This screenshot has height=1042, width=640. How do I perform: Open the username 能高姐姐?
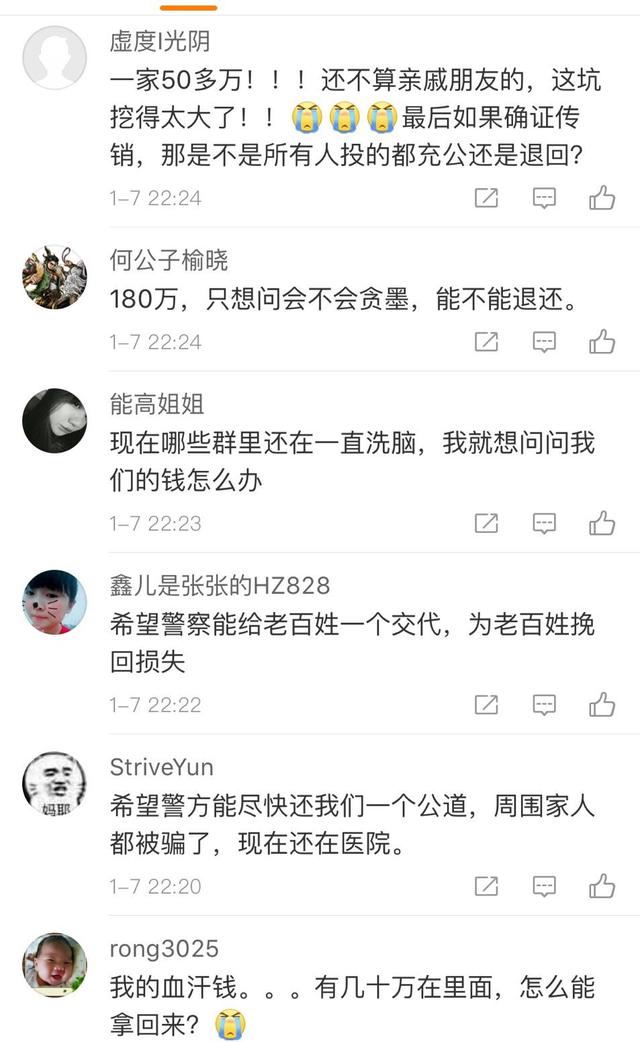tap(157, 404)
